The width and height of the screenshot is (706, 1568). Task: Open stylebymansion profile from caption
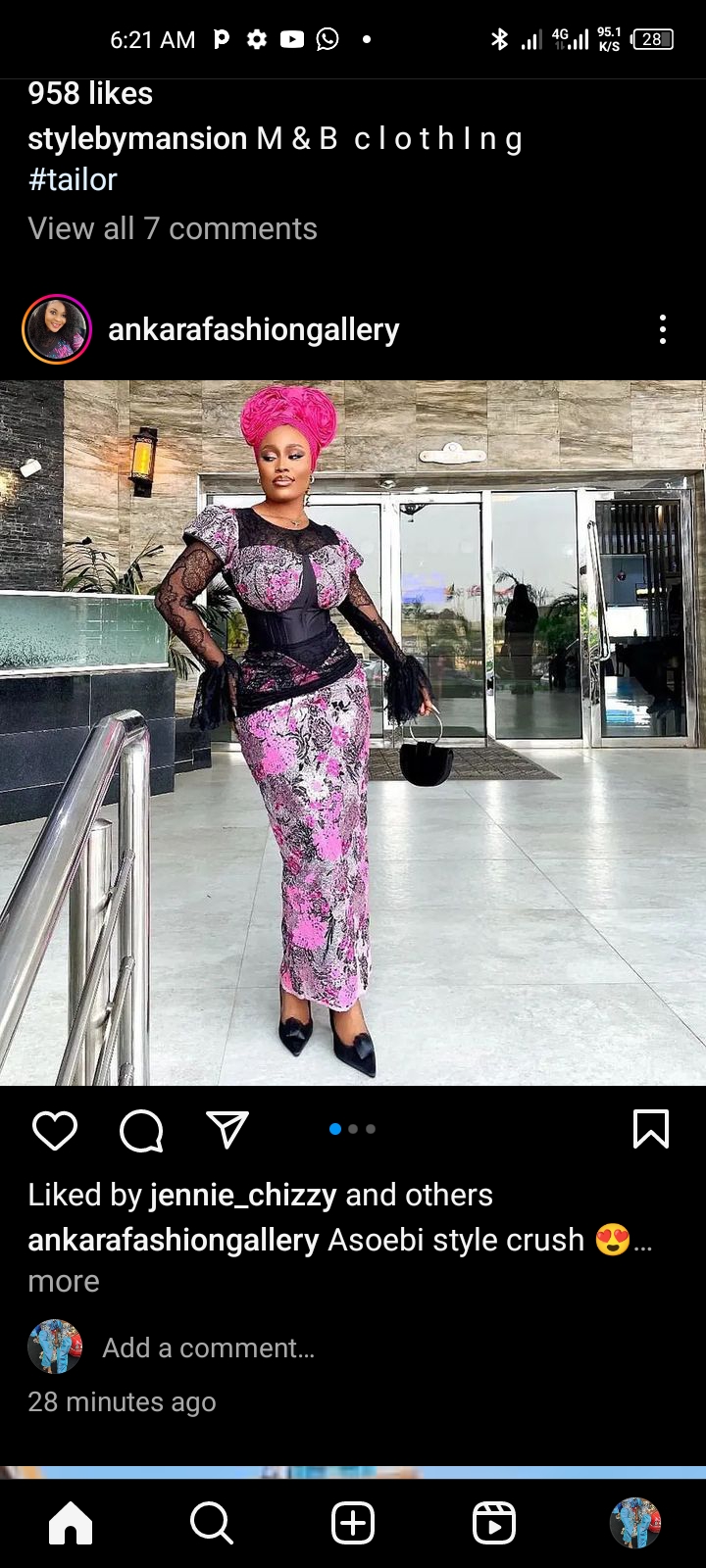[137, 138]
